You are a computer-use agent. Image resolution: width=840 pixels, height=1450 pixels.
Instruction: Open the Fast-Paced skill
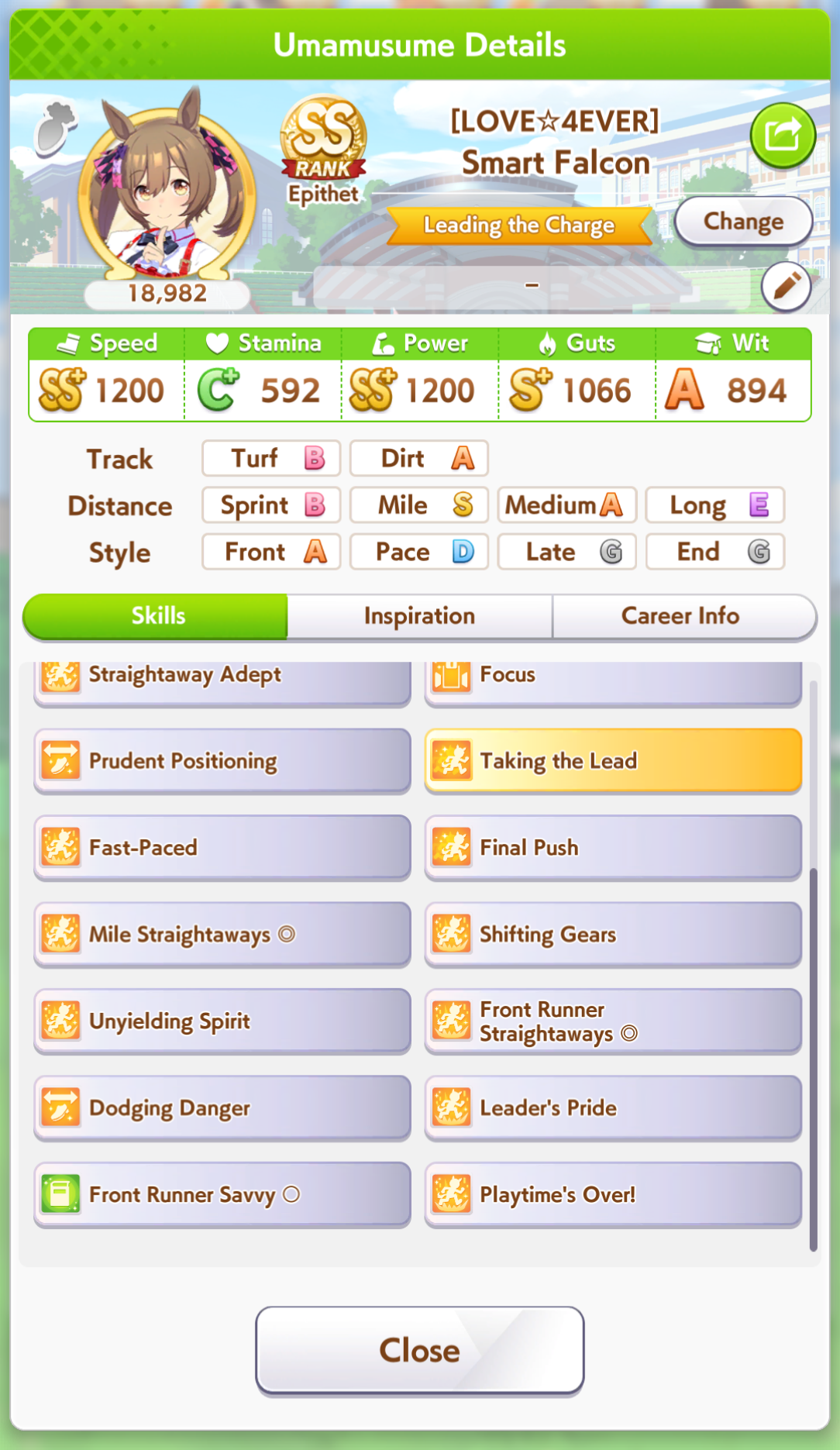pos(222,848)
